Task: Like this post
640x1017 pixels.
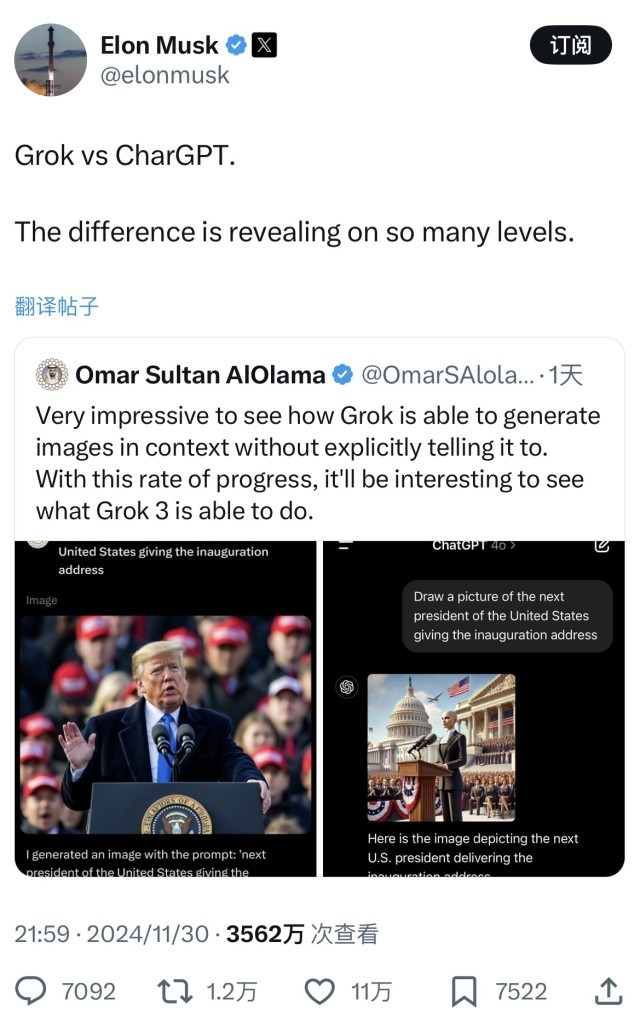Action: coord(319,991)
